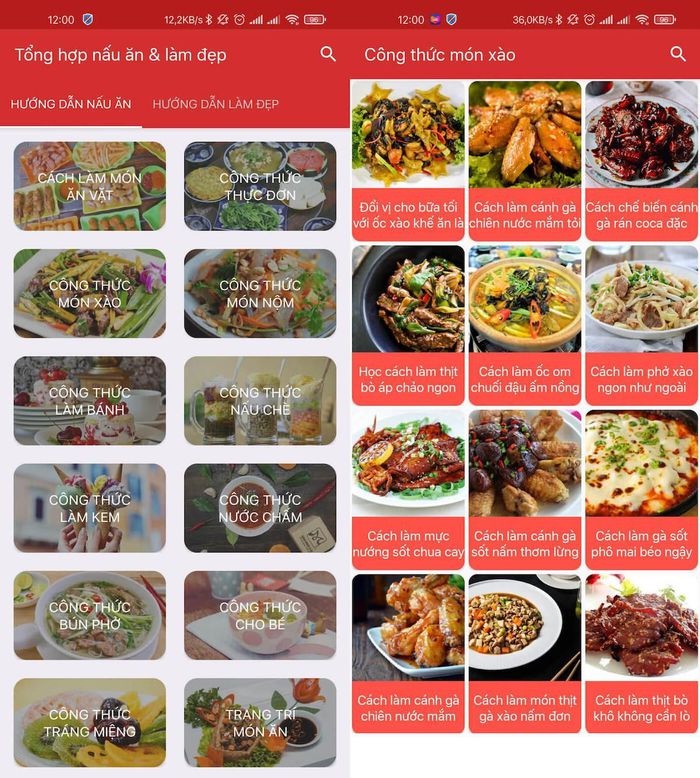Image resolution: width=700 pixels, height=778 pixels.
Task: Open Cách làm món ăn vặt category
Action: tap(90, 186)
